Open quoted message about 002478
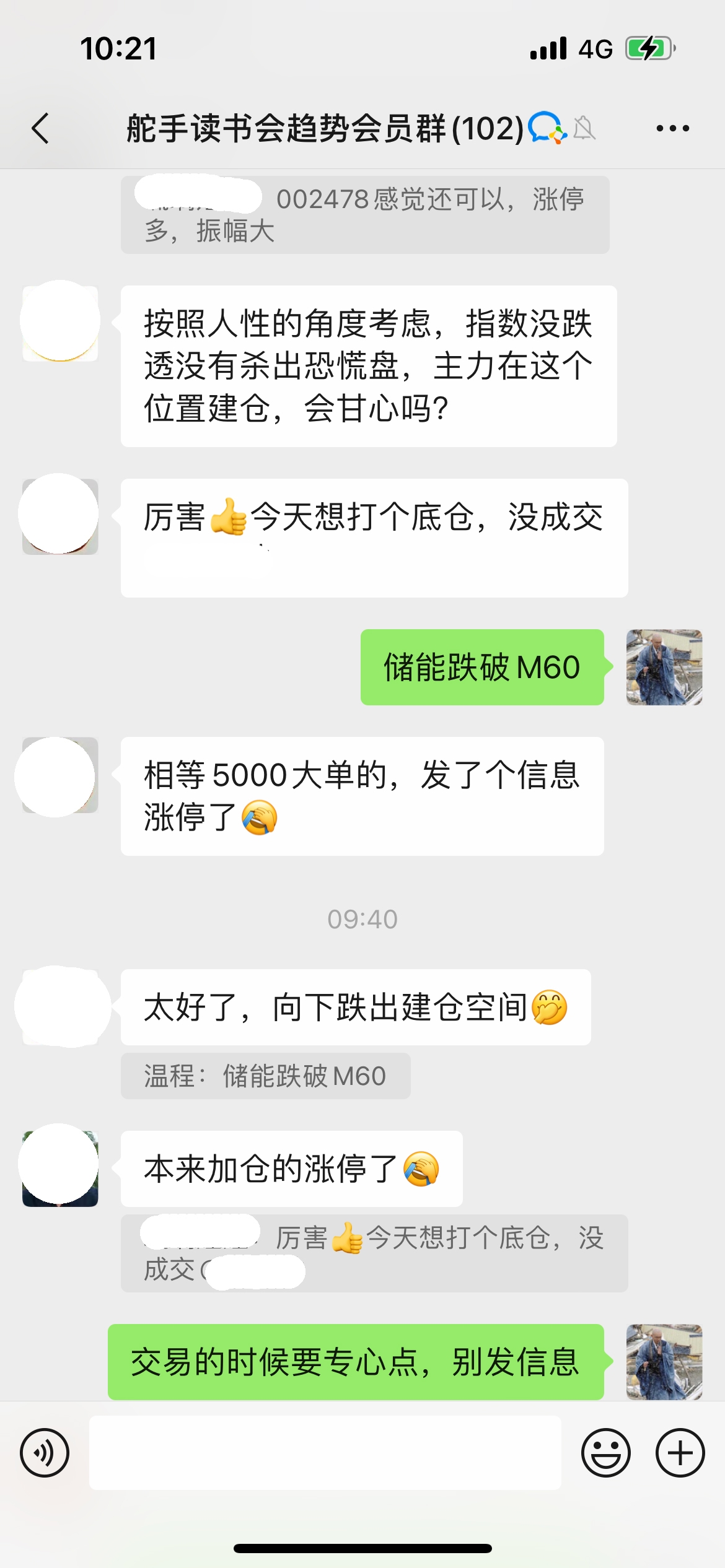The image size is (725, 1568). pyautogui.click(x=364, y=215)
